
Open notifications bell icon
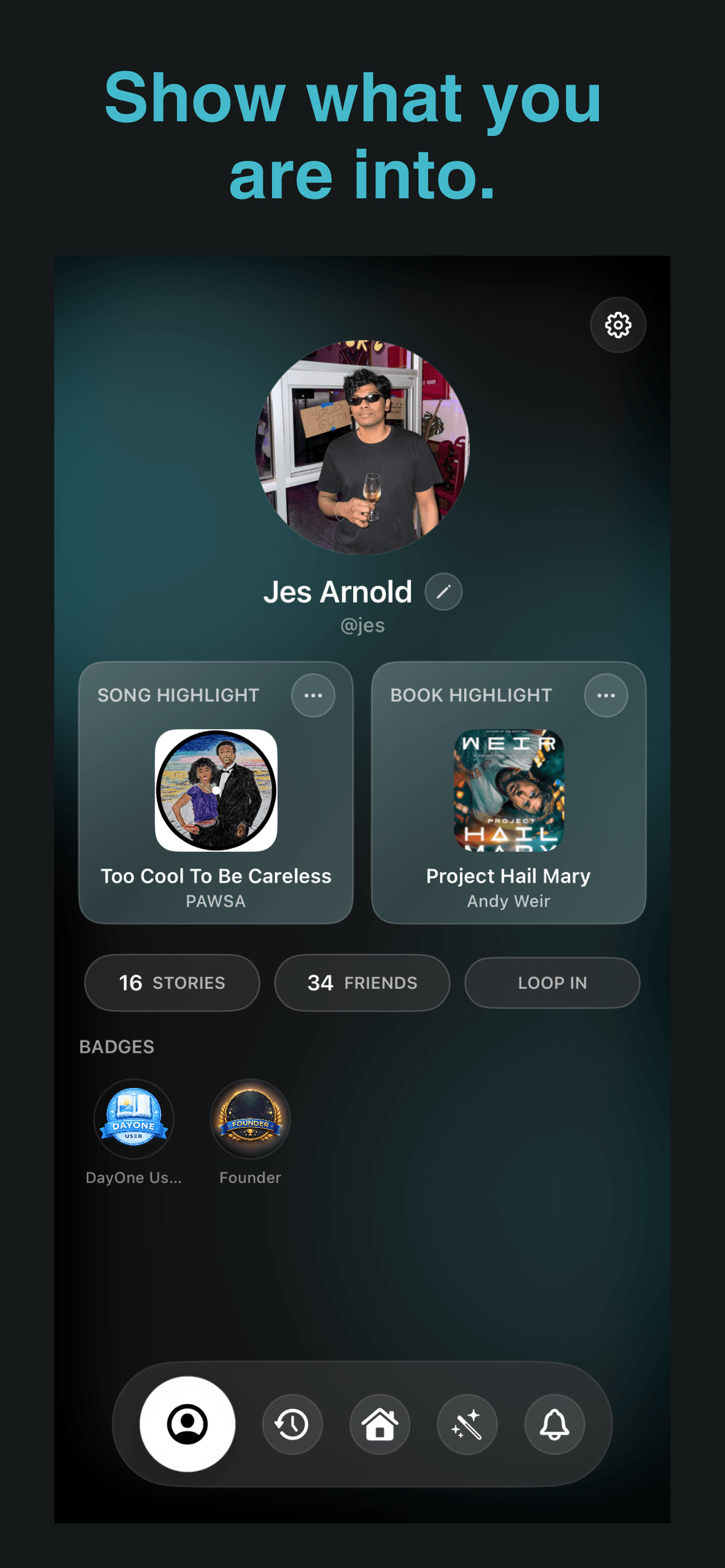(554, 1424)
